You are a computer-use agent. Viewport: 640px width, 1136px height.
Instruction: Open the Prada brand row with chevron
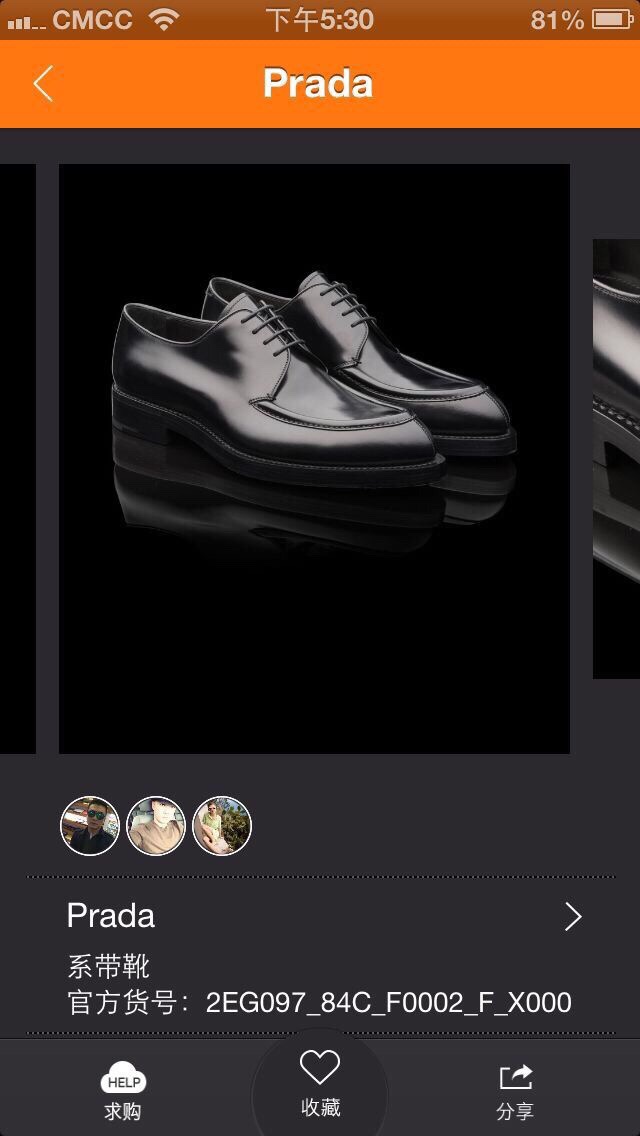[320, 916]
